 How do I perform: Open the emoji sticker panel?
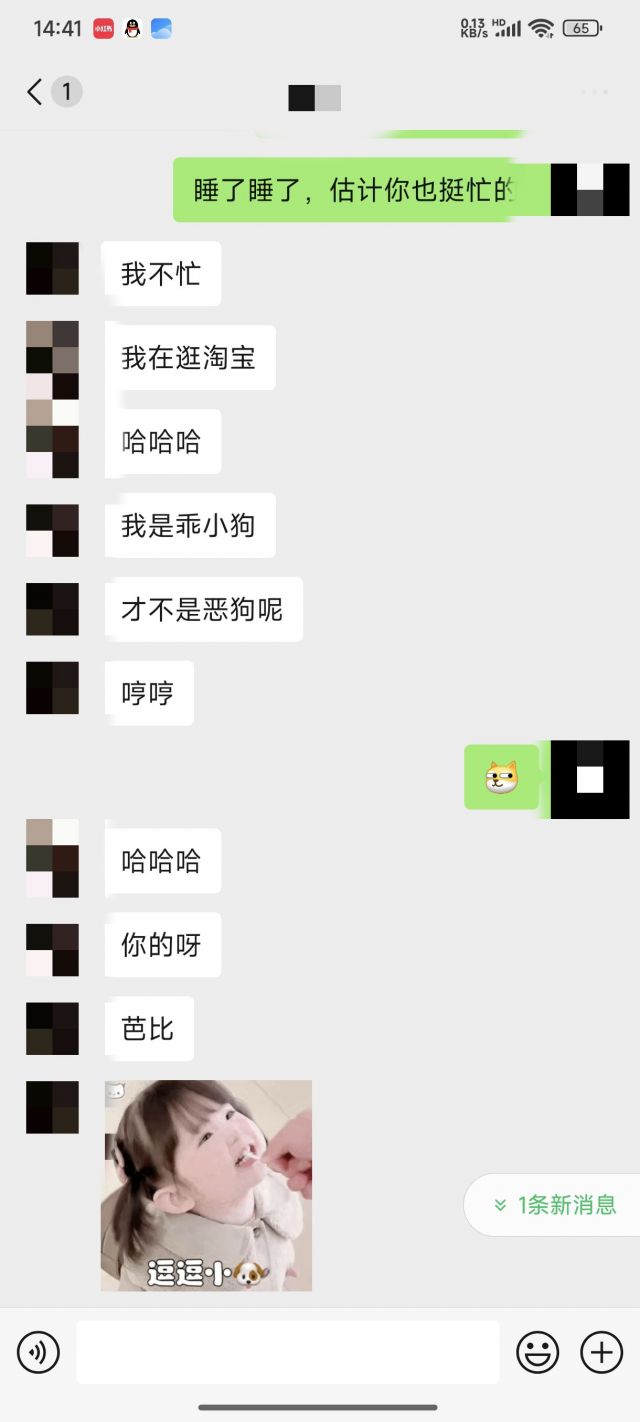point(537,1353)
